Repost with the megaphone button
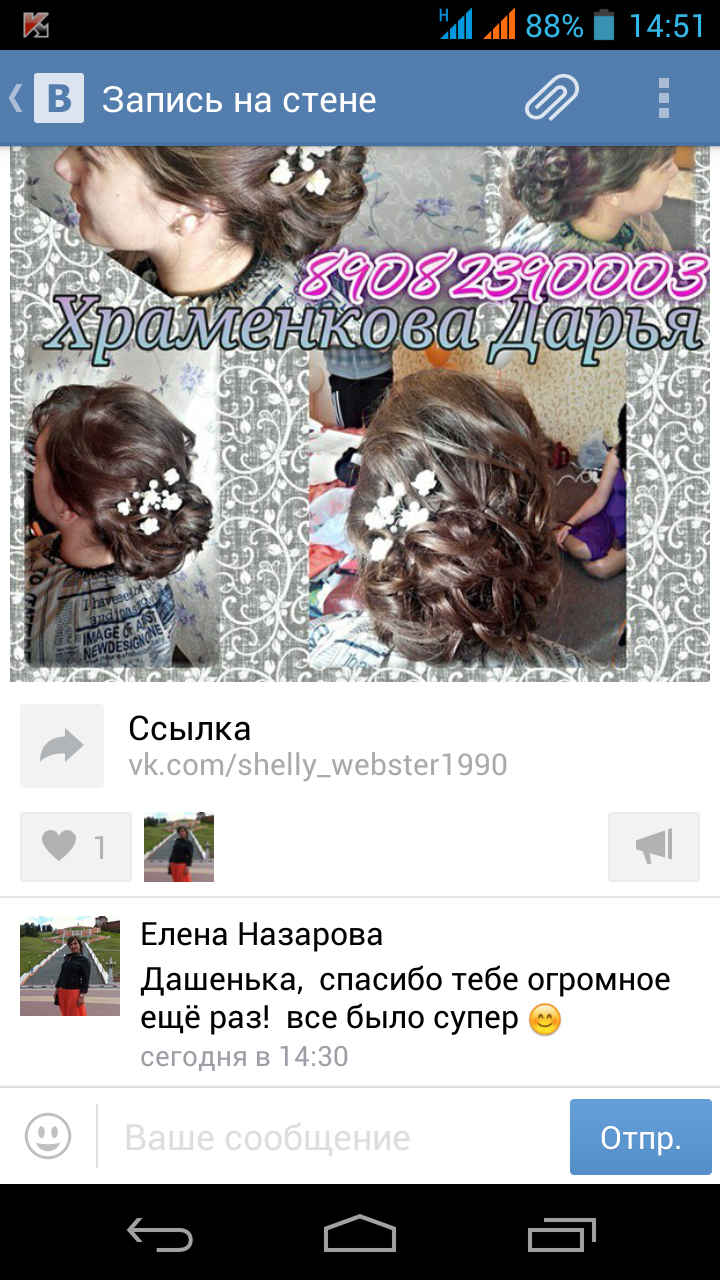 [x=654, y=847]
